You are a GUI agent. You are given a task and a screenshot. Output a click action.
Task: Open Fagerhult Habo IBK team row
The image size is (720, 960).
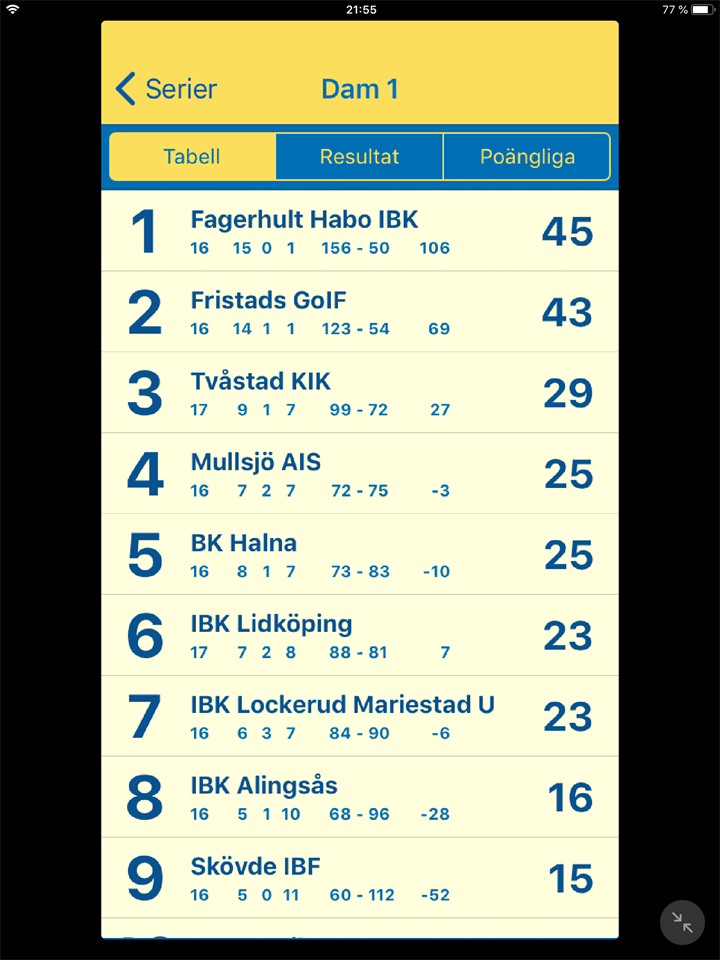[x=360, y=231]
